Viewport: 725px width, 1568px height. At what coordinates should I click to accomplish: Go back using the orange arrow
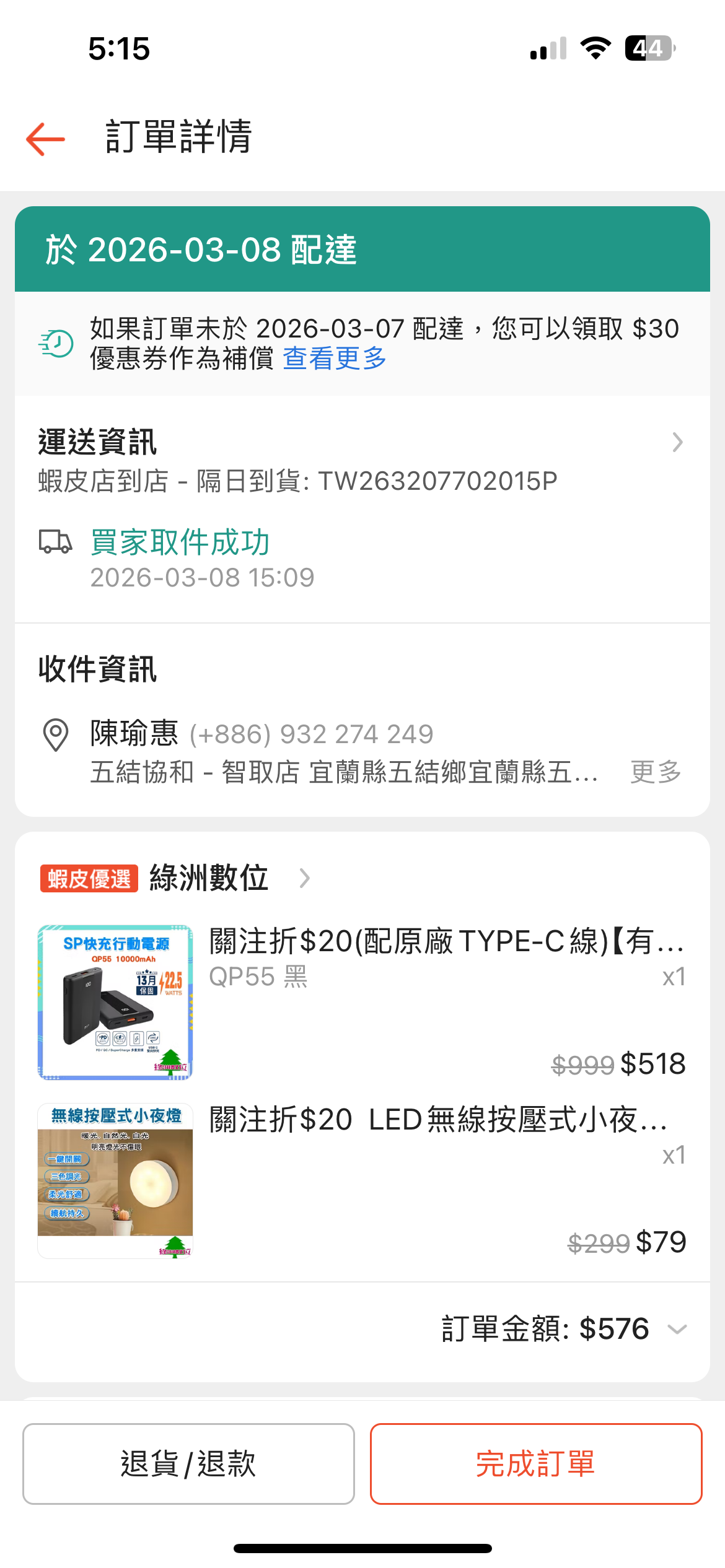click(45, 138)
